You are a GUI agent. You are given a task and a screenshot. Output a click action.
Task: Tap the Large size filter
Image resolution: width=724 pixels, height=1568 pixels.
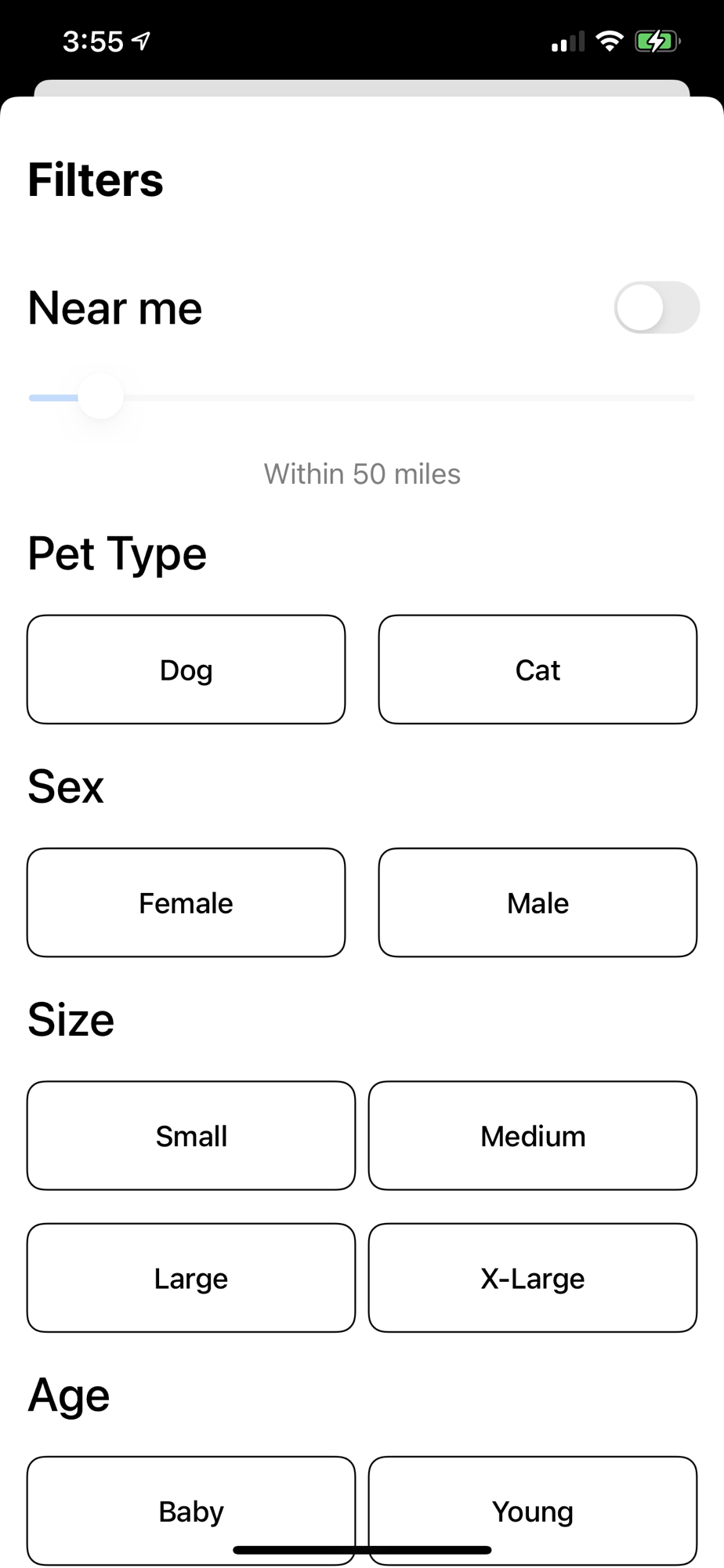tap(191, 1278)
